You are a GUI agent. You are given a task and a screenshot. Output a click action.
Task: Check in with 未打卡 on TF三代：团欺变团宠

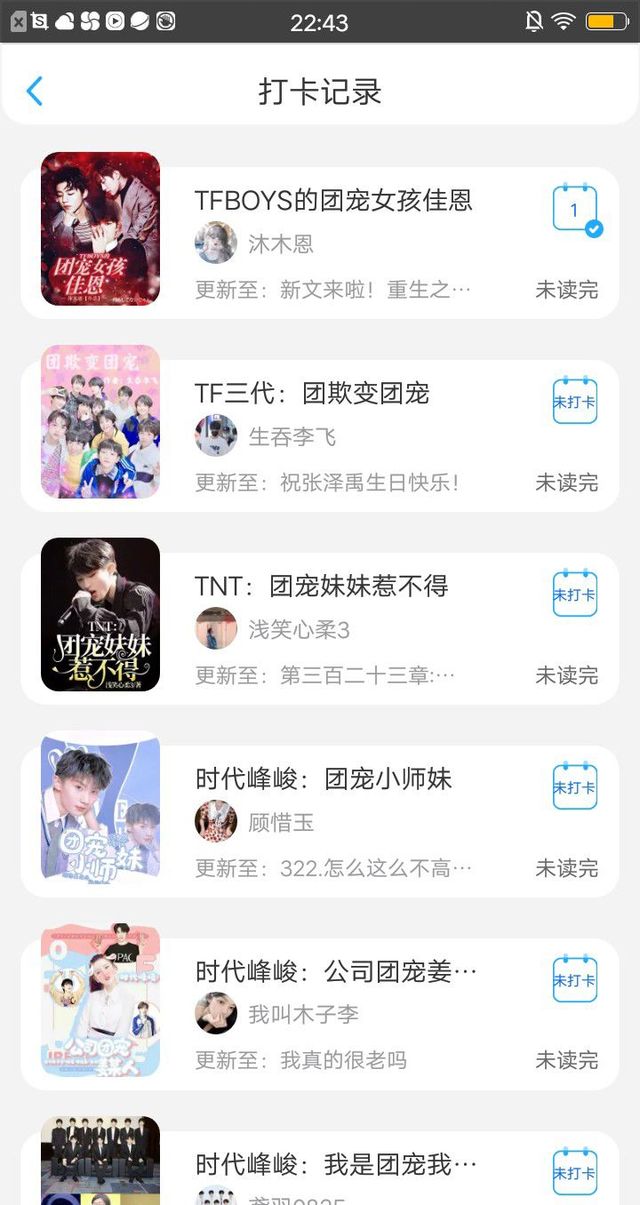coord(575,400)
